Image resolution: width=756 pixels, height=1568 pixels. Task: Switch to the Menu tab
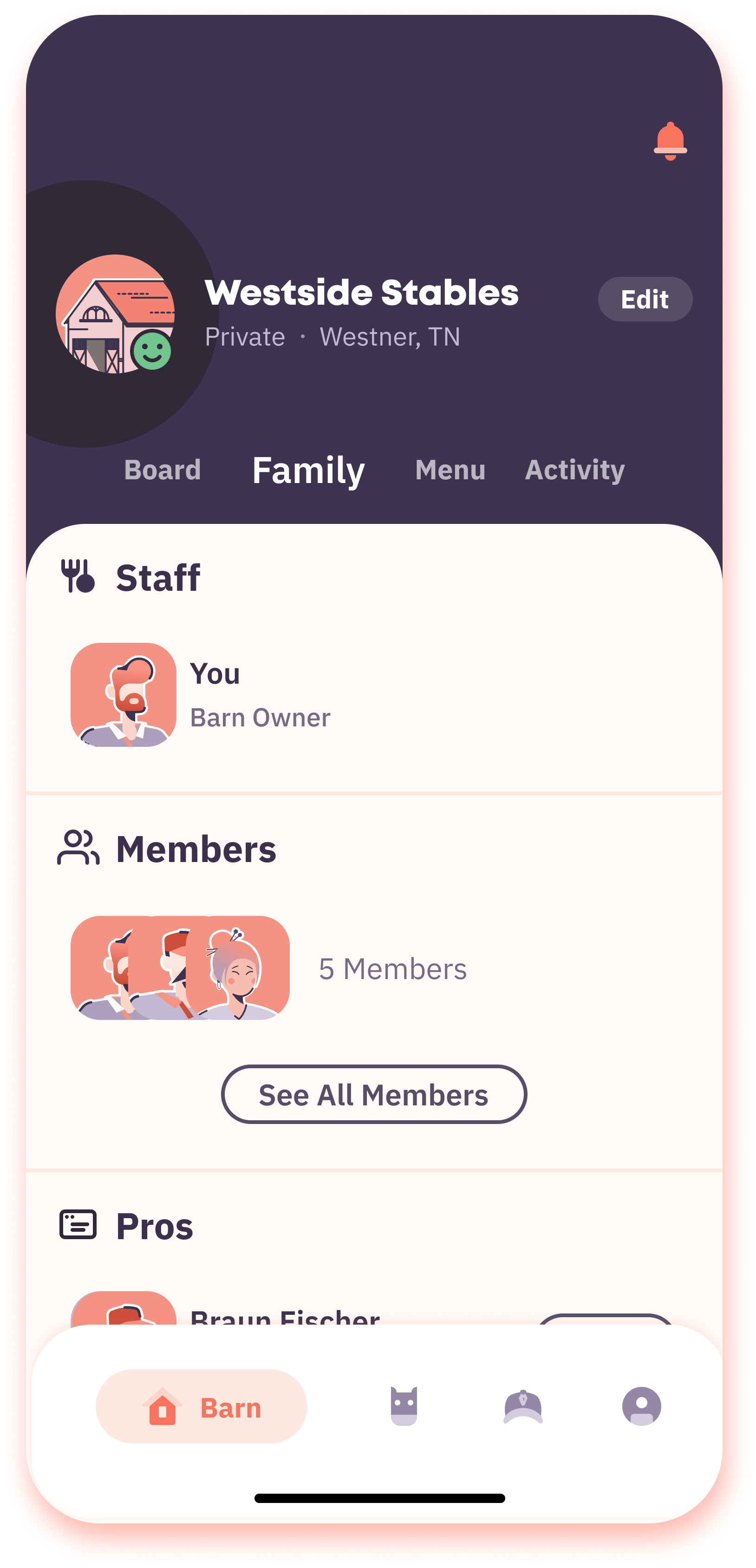[x=450, y=470]
